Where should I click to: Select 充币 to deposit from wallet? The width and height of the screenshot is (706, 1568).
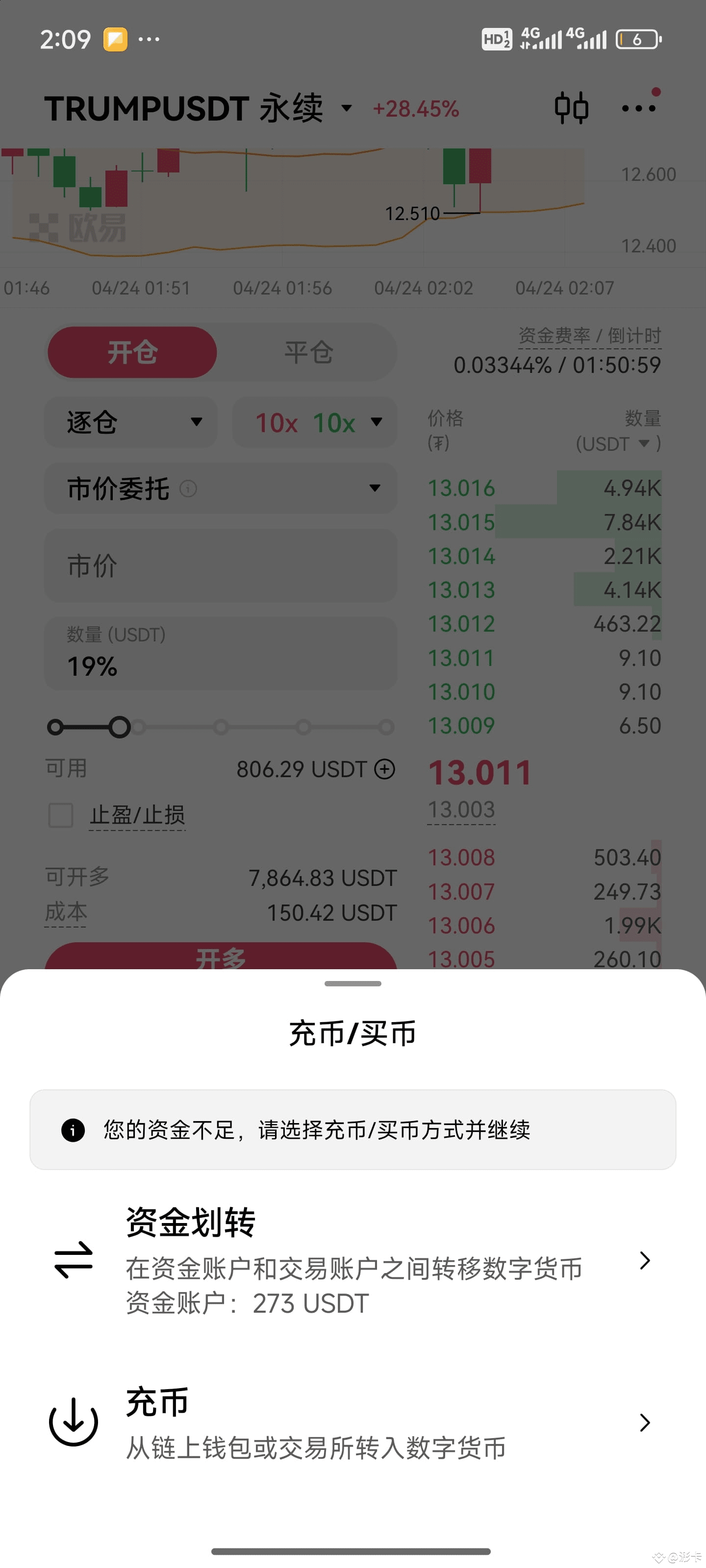[x=352, y=1422]
